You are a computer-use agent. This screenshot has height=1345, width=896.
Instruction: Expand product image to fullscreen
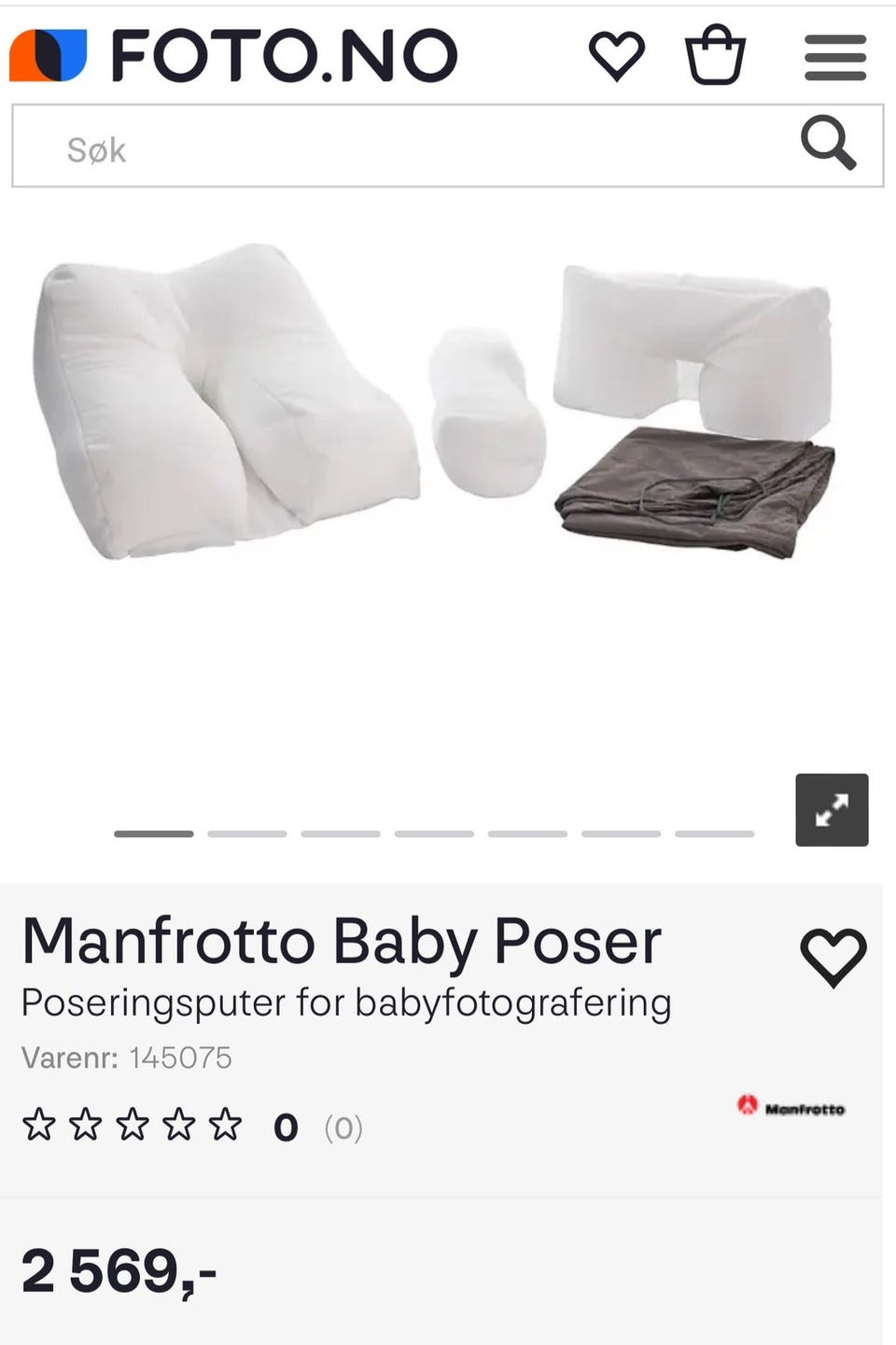click(832, 809)
